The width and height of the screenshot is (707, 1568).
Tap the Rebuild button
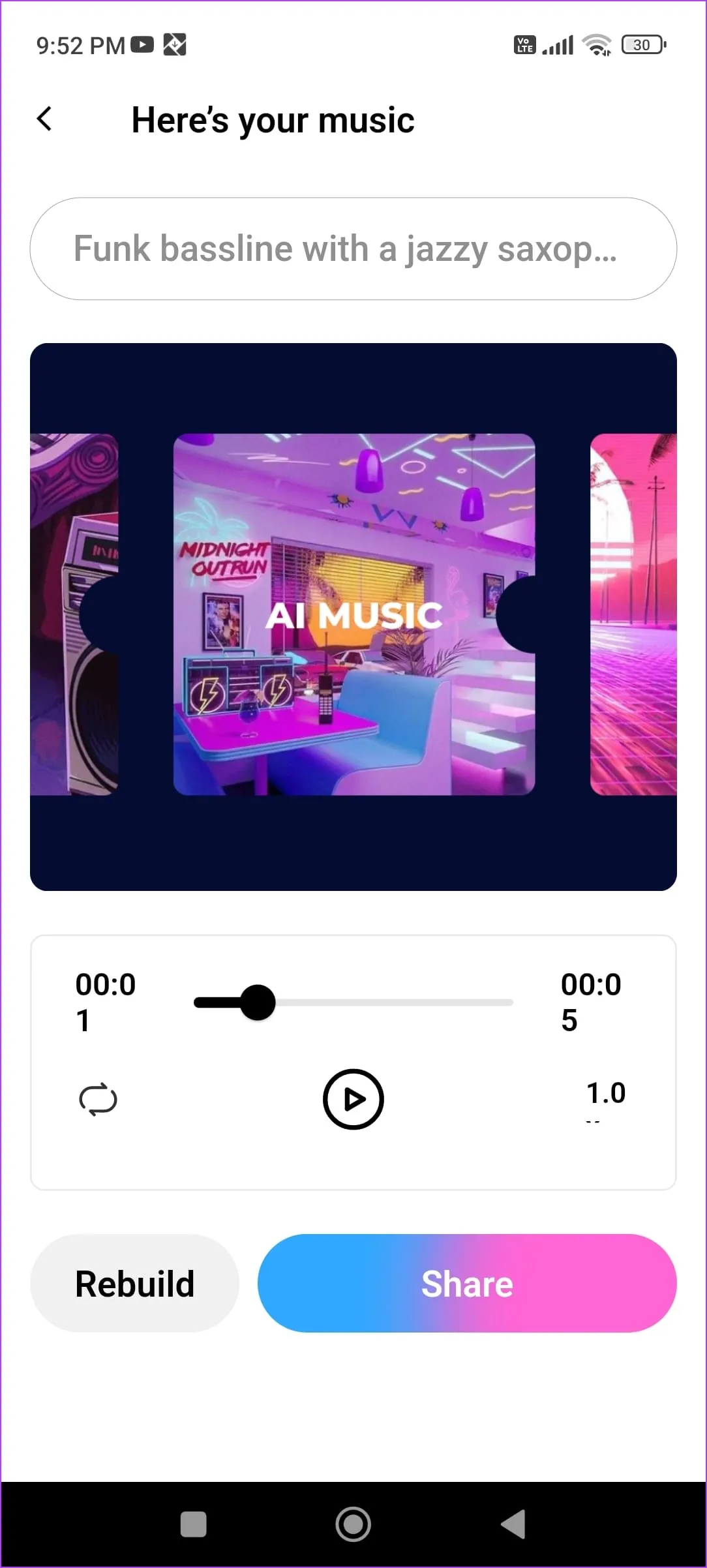pos(134,1284)
